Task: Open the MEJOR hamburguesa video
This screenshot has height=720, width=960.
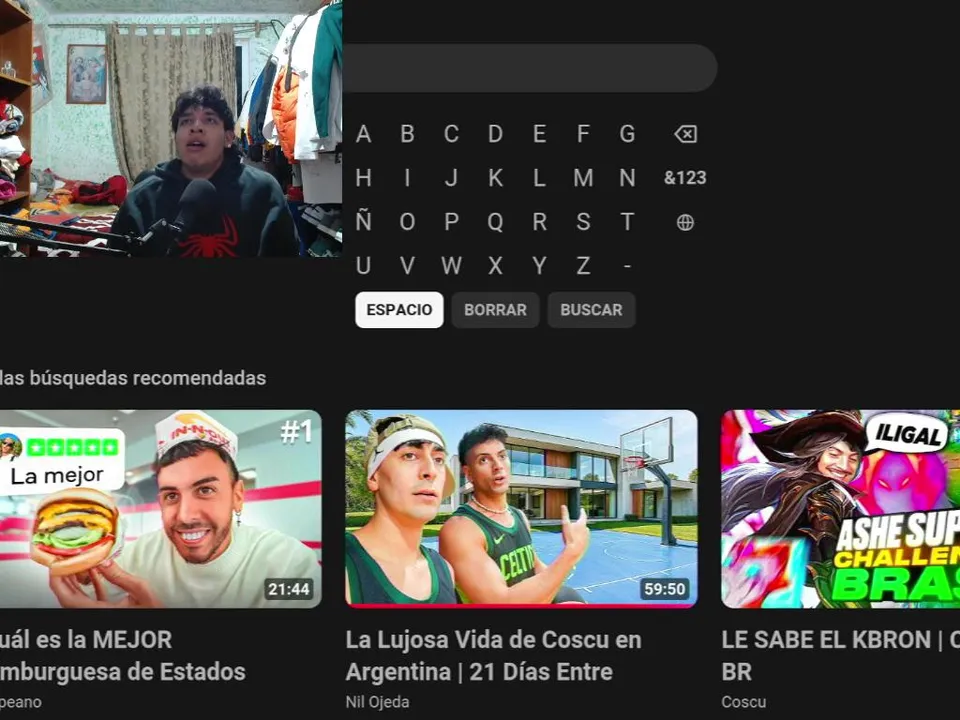Action: [160, 509]
